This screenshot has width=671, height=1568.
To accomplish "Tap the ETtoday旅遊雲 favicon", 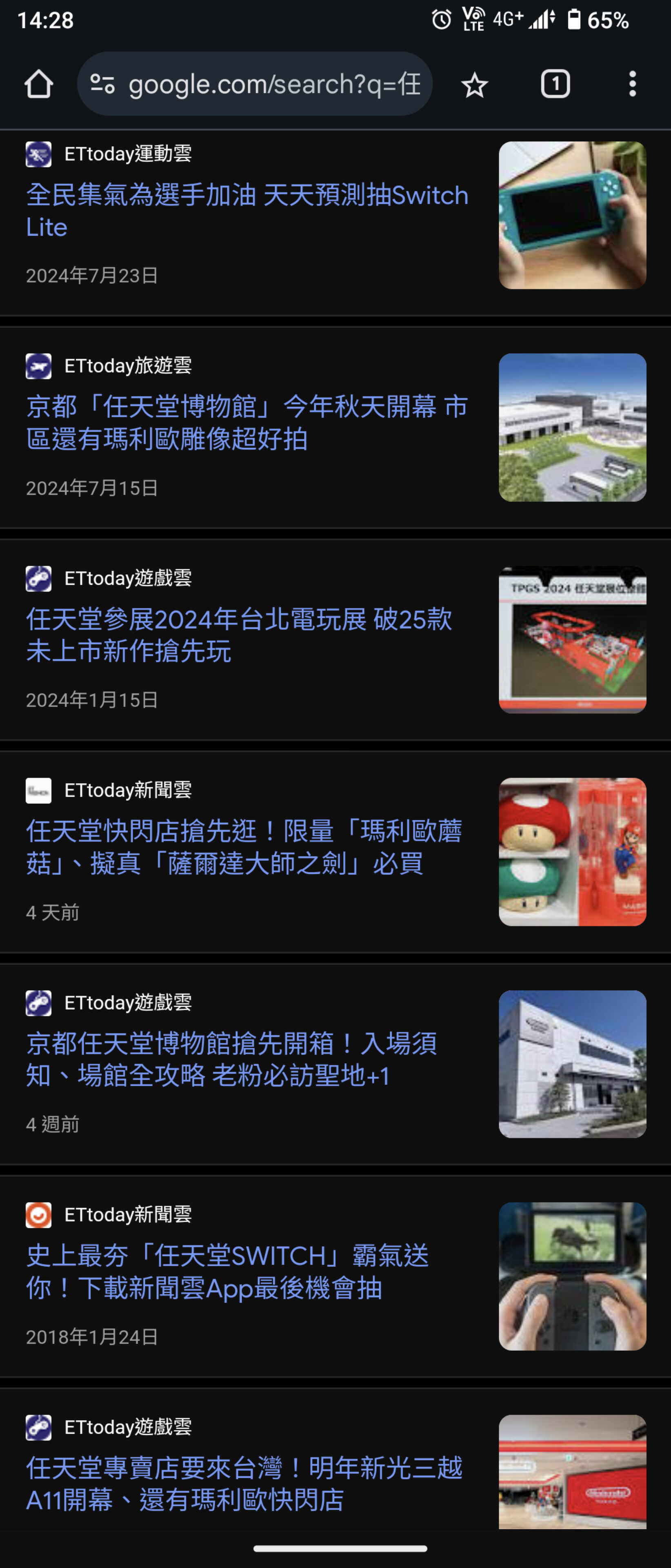I will (38, 366).
